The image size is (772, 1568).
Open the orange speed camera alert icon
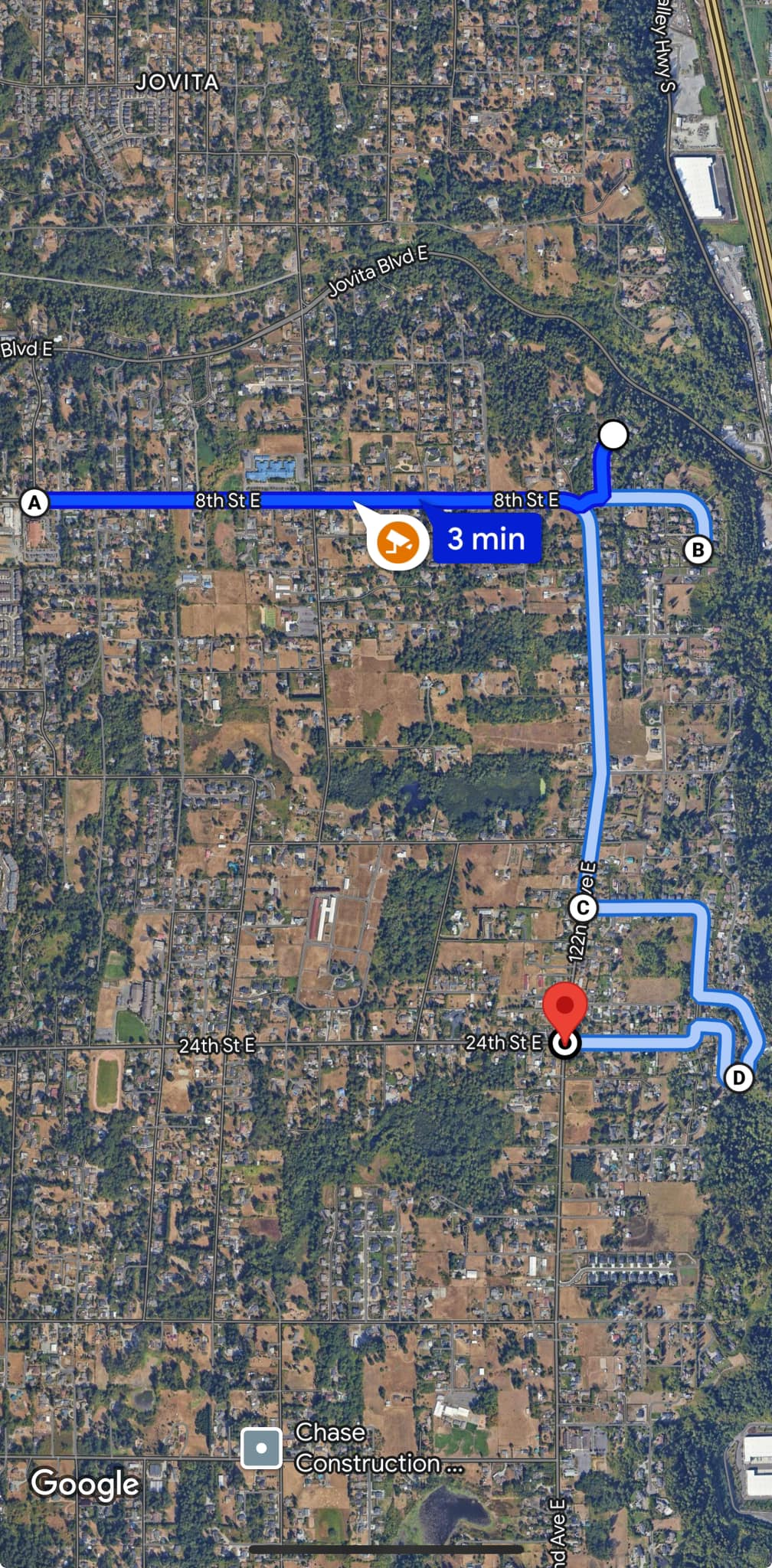coord(398,541)
